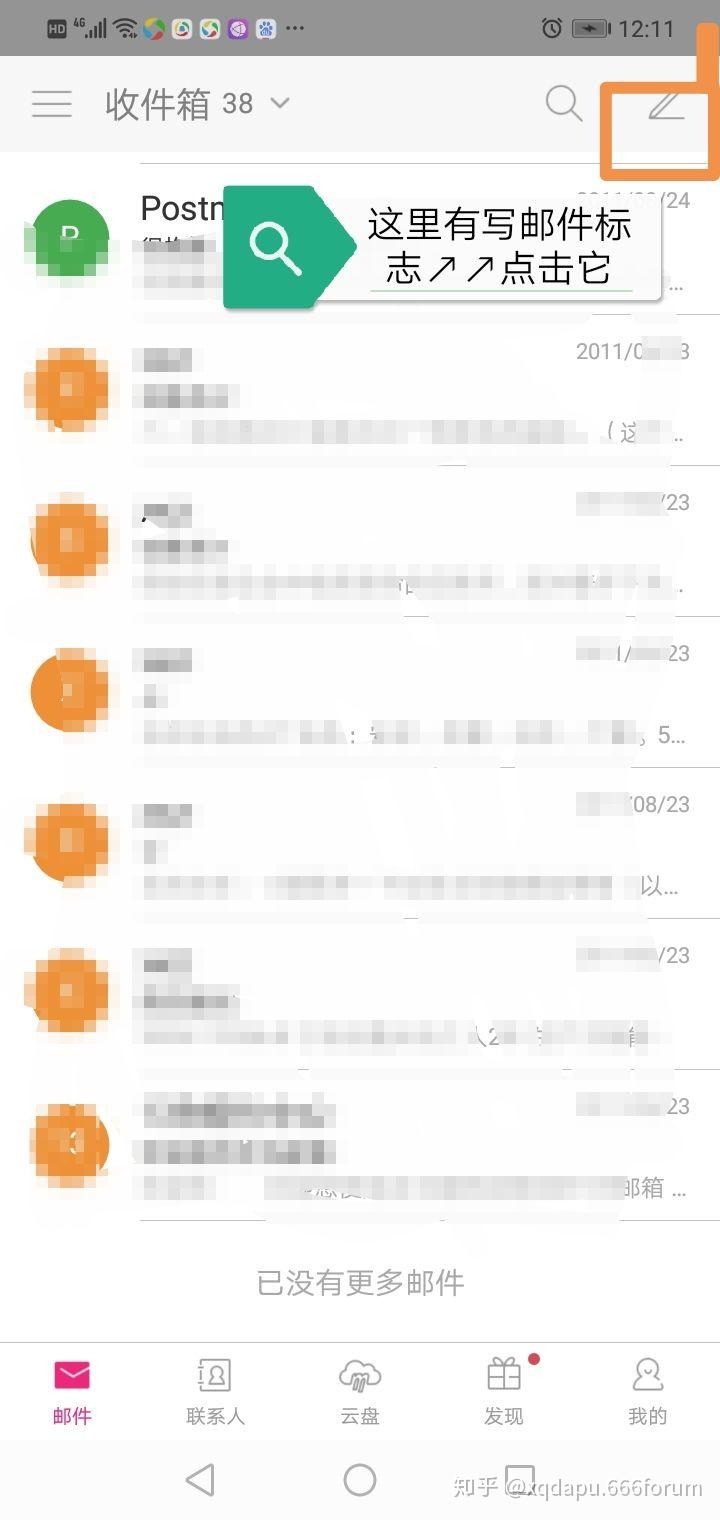The image size is (720, 1520).
Task: Open the 云盘 tab
Action: 360,1391
